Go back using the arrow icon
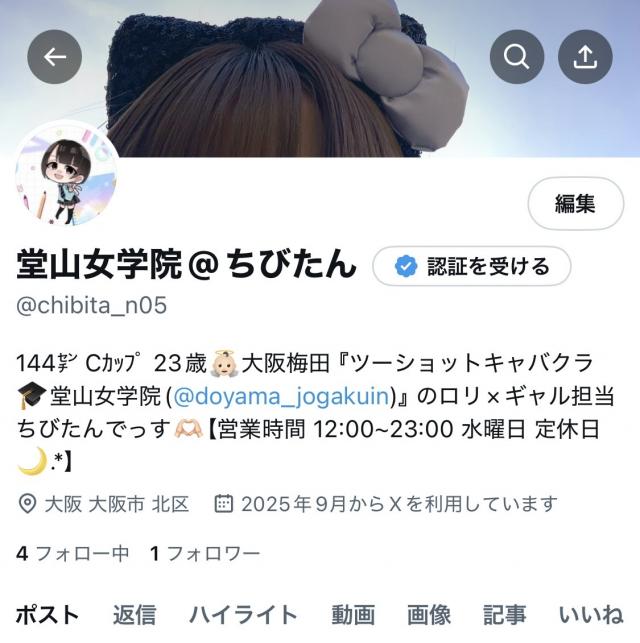640x643 pixels. point(54,57)
